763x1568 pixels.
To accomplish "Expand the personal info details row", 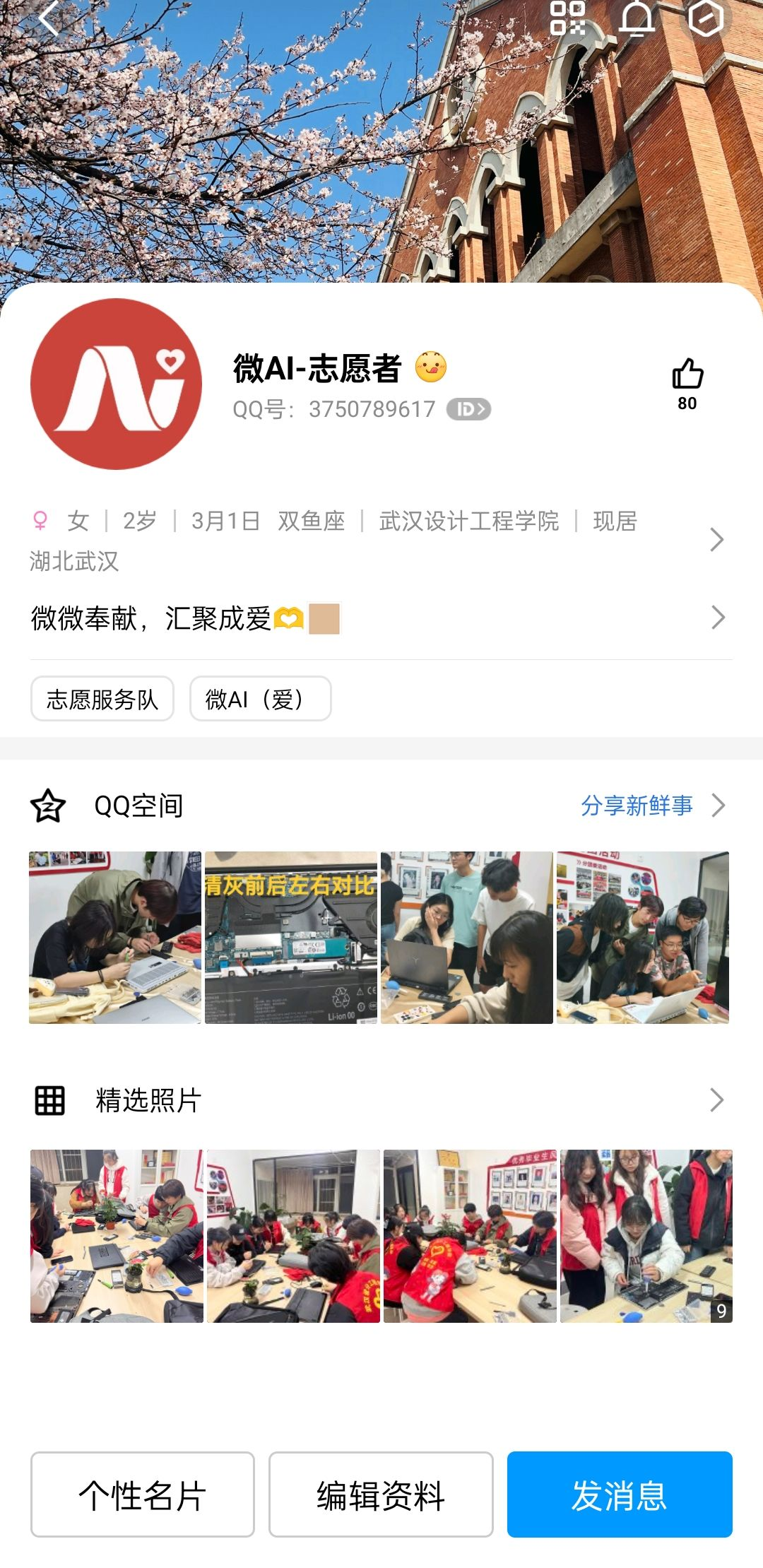I will pos(716,540).
